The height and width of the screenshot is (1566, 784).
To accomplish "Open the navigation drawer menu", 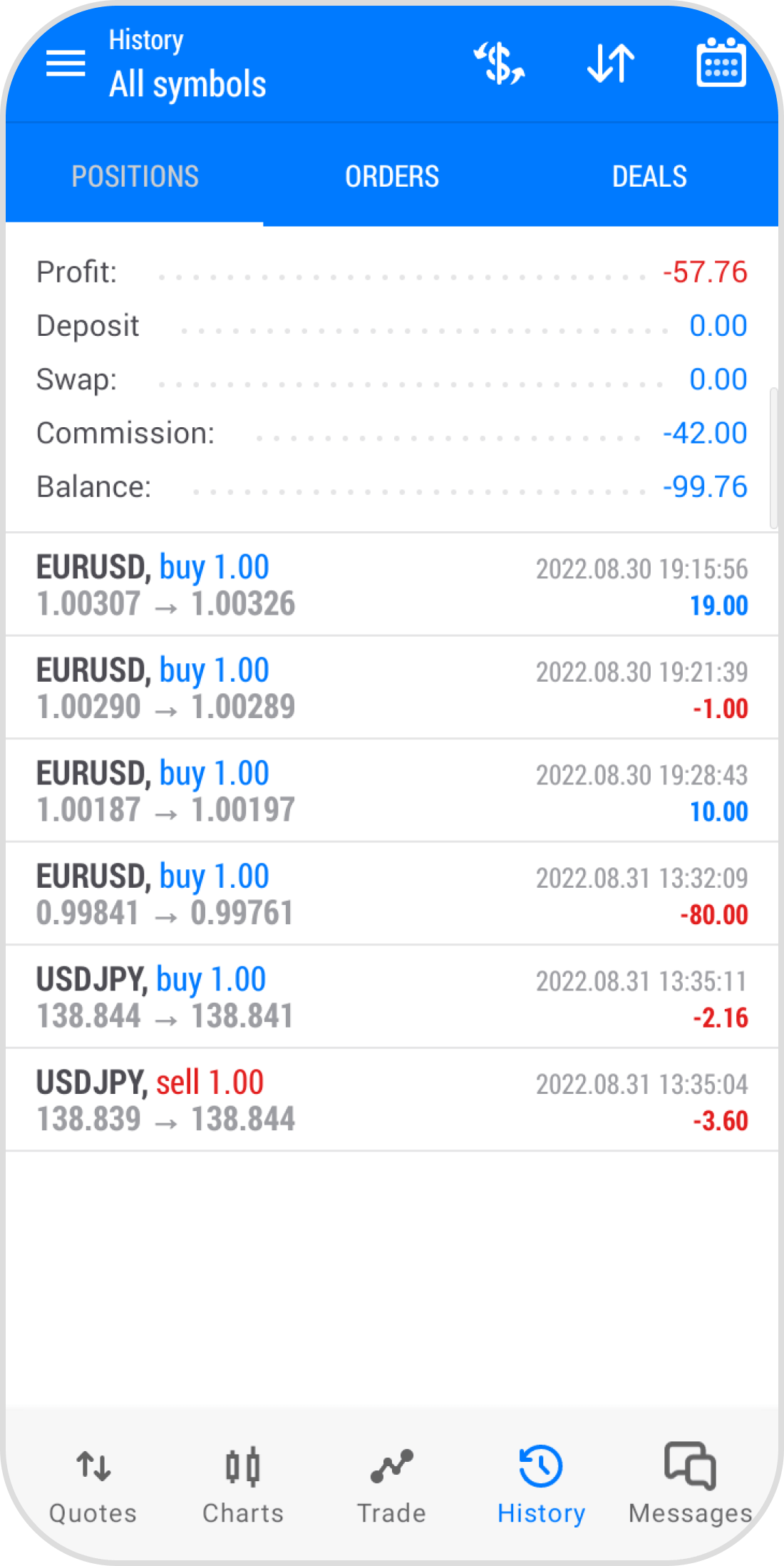I will click(66, 64).
